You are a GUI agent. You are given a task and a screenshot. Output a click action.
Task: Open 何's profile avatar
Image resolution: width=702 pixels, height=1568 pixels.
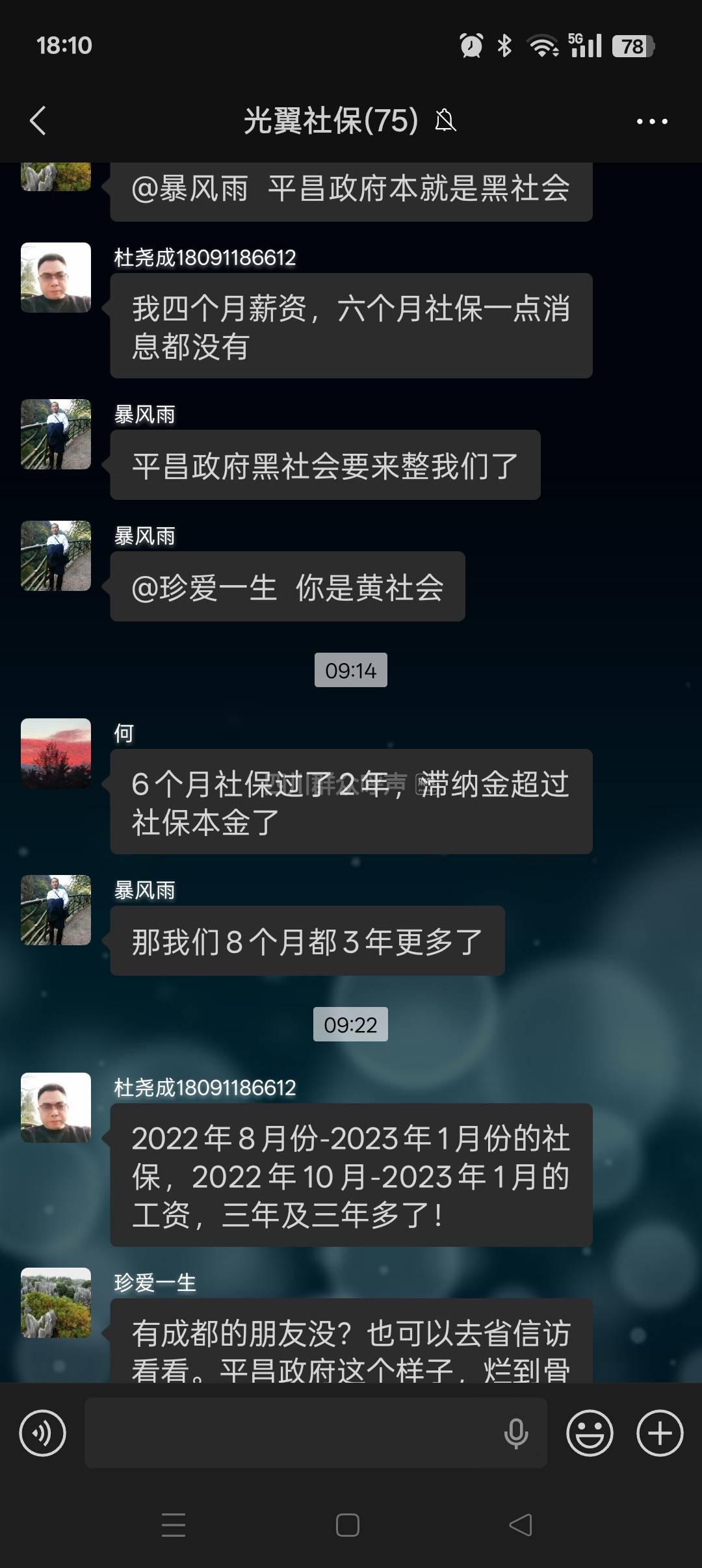tap(56, 753)
